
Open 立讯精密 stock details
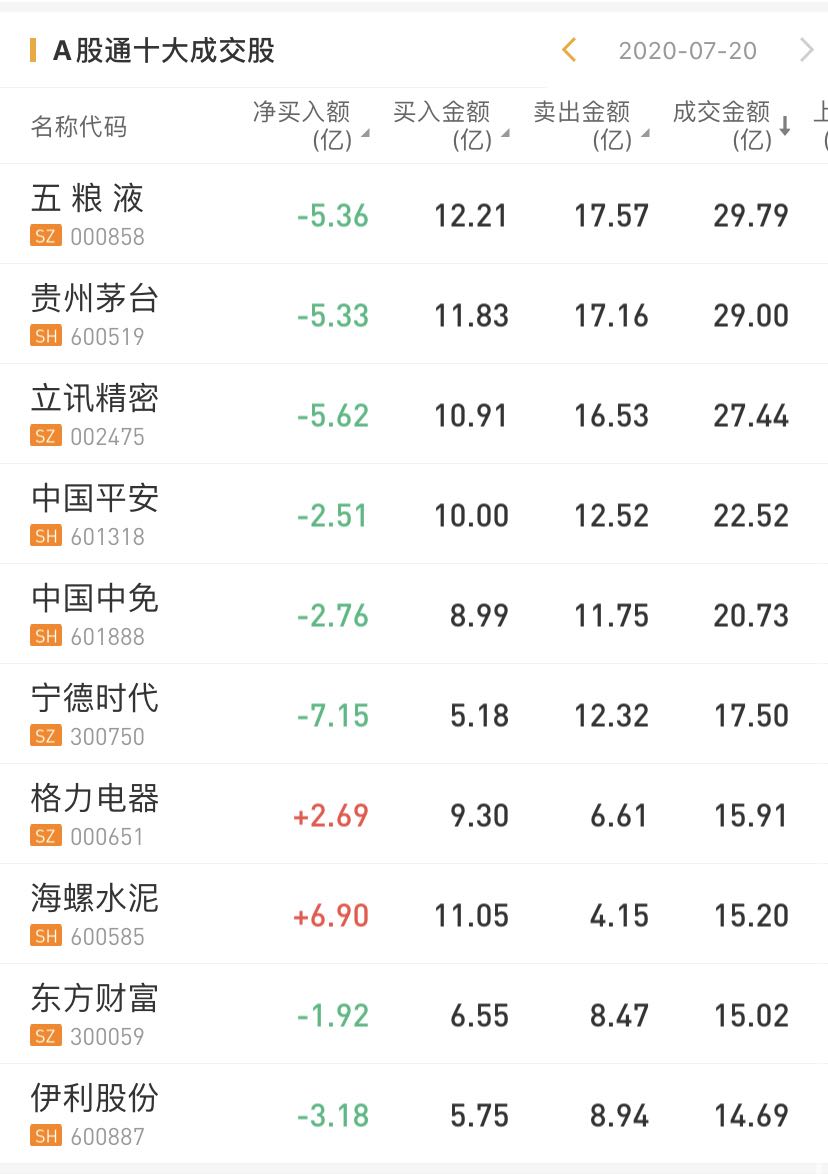tap(94, 414)
